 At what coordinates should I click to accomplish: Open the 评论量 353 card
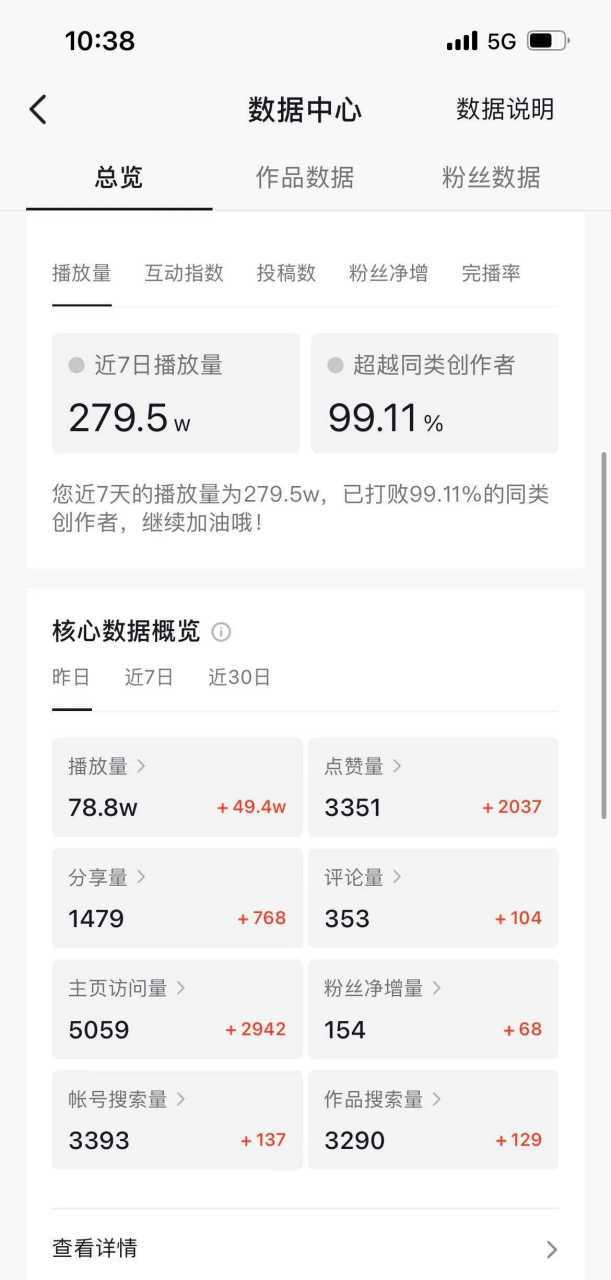point(432,898)
